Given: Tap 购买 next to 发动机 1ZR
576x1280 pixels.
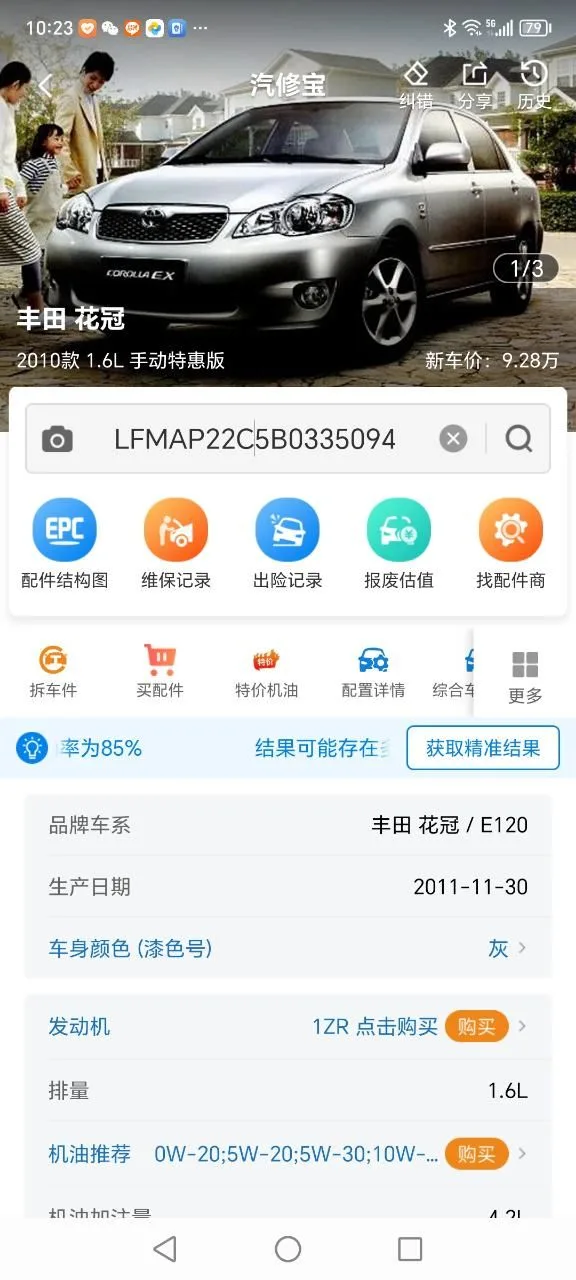Looking at the screenshot, I should 476,1026.
